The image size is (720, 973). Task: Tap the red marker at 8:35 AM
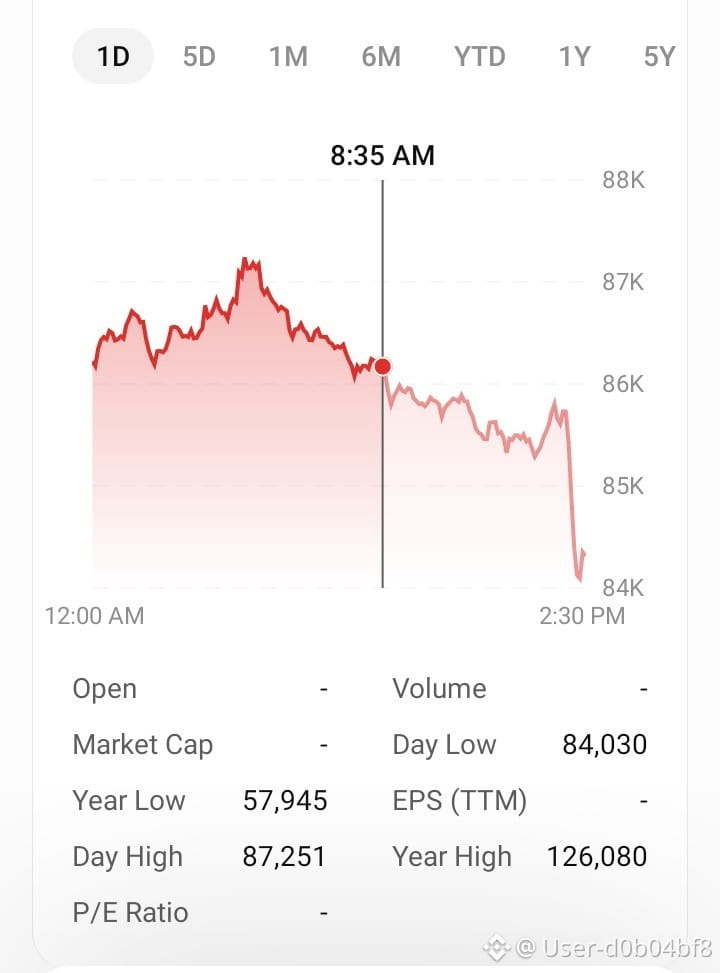coord(383,367)
